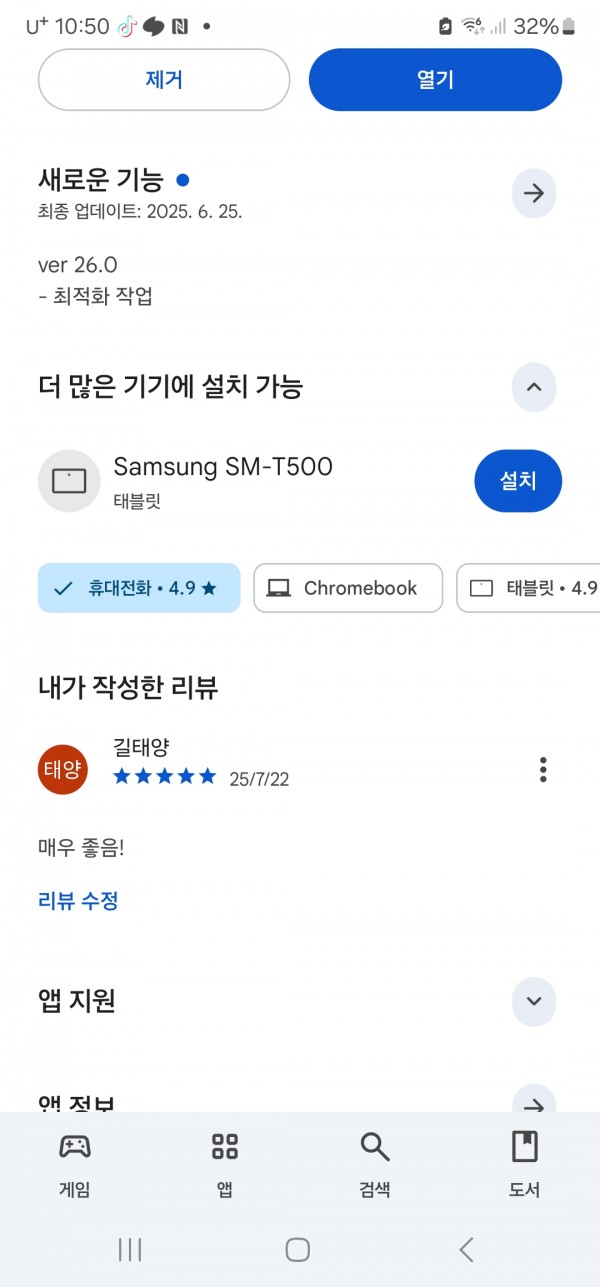The height and width of the screenshot is (1287, 600).
Task: Open the 새로운 기능 details arrow
Action: tap(534, 193)
